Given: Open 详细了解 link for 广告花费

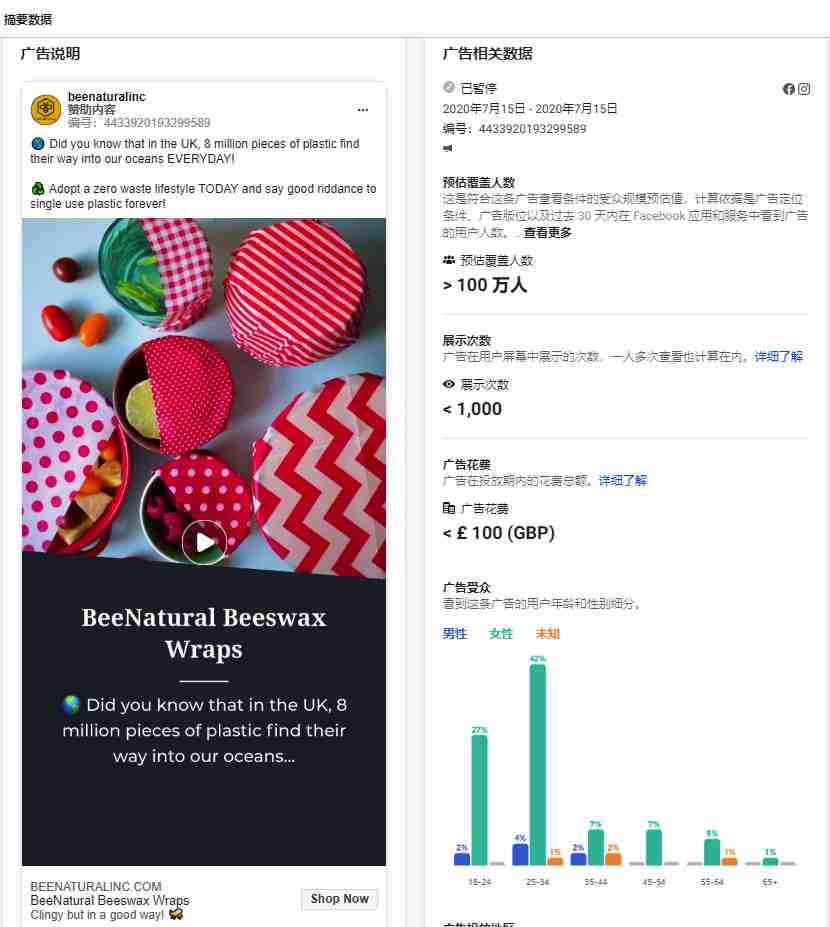Looking at the screenshot, I should (623, 480).
